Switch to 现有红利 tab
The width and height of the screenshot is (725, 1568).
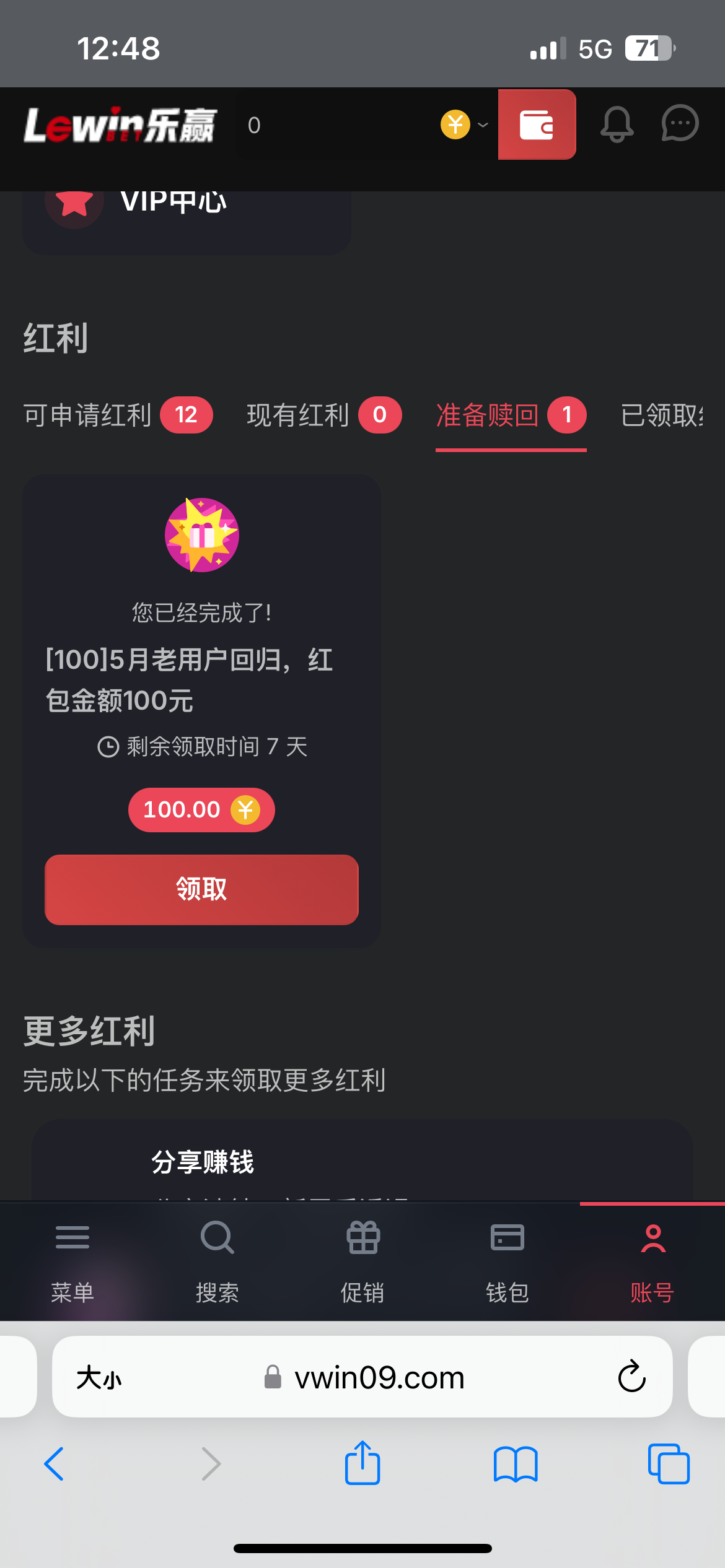click(324, 415)
